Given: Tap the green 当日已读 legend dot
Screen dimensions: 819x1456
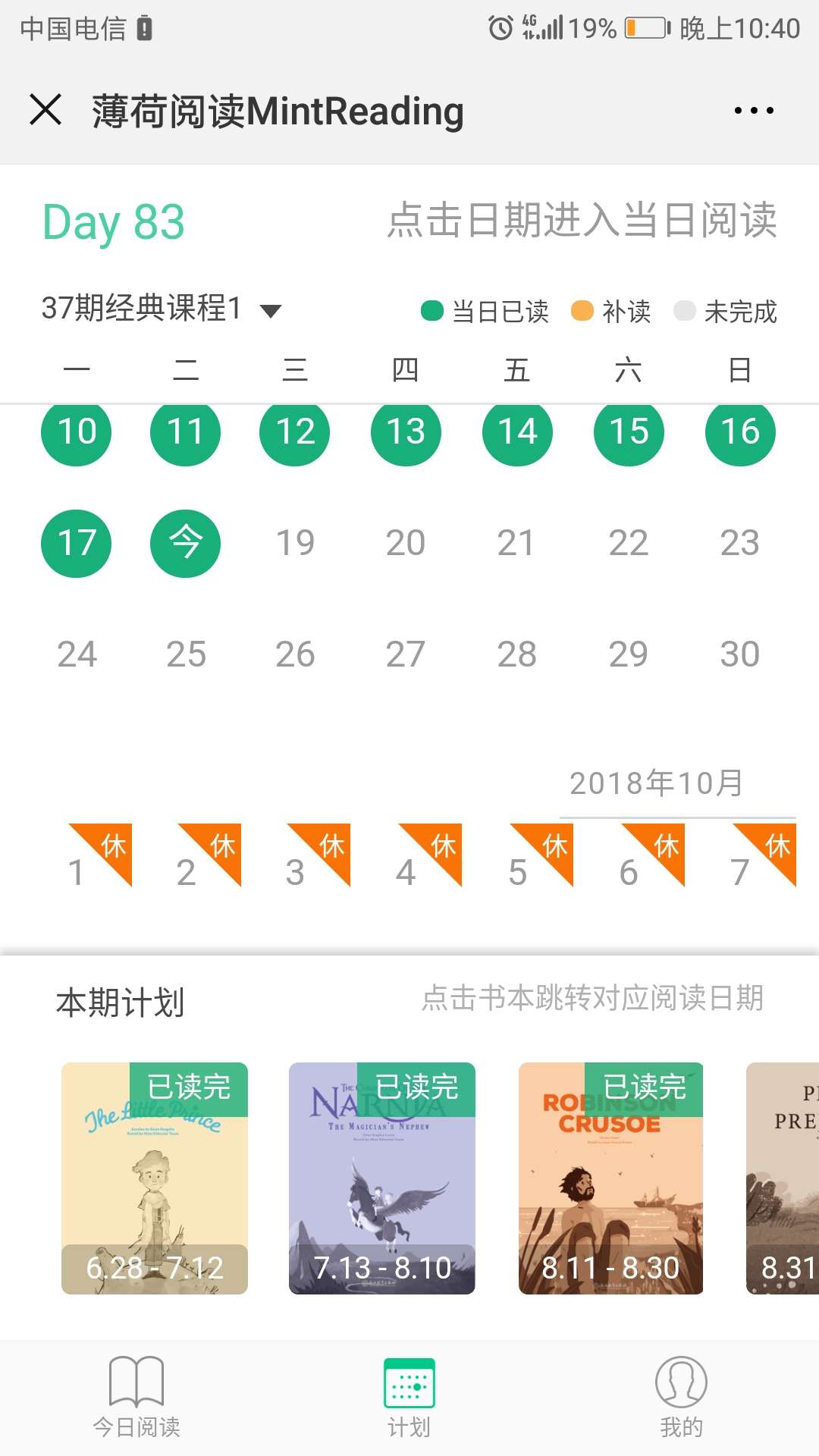Looking at the screenshot, I should (x=431, y=311).
